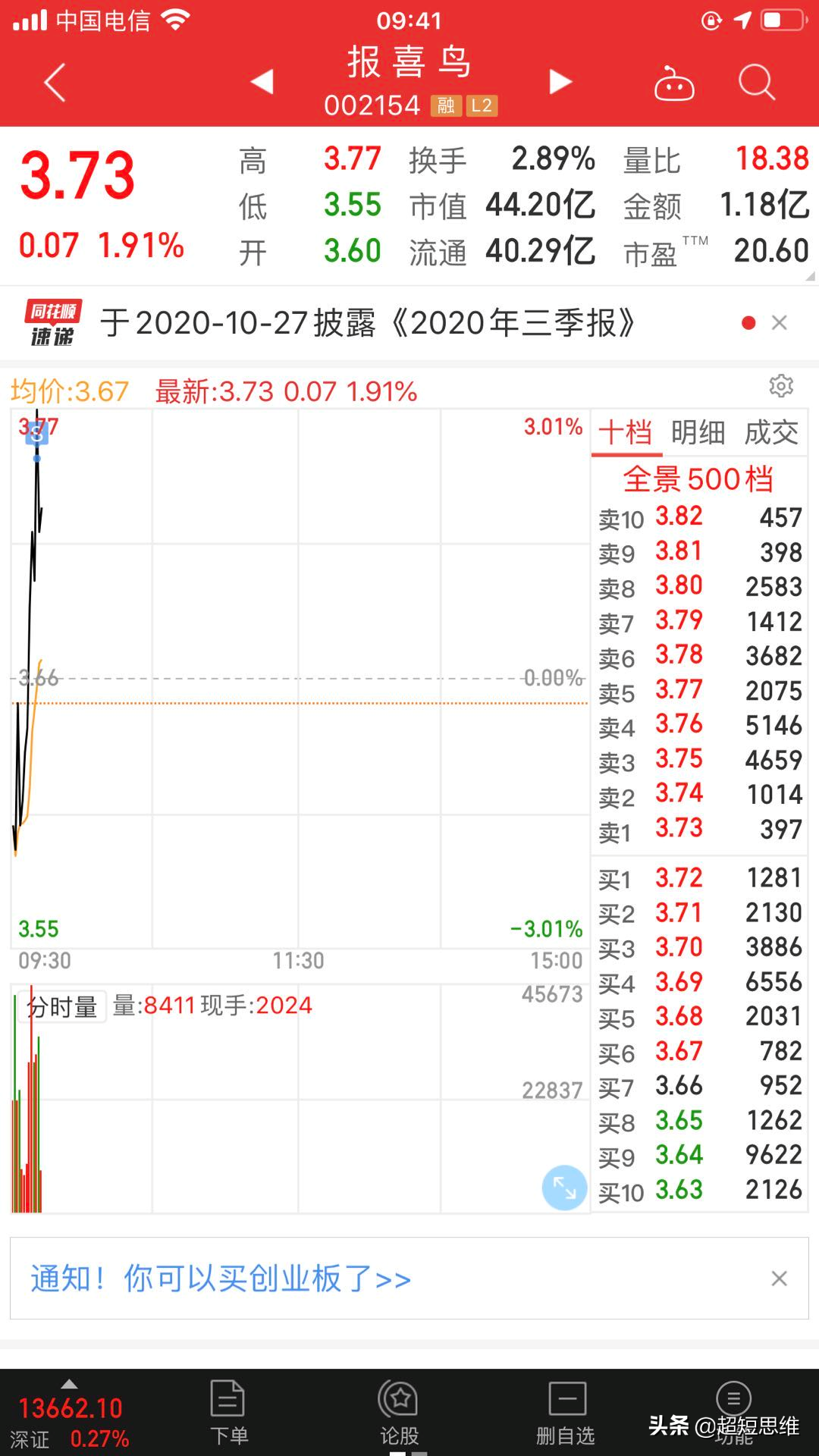
Task: Open the robot assistant icon
Action: [674, 83]
